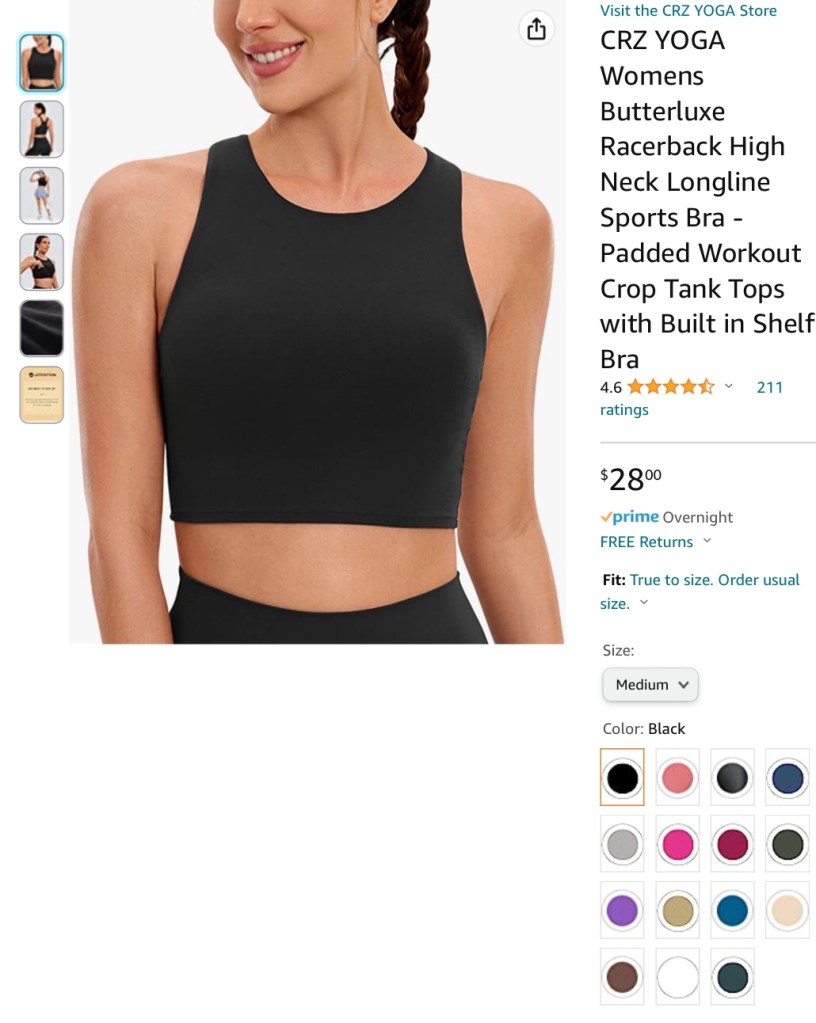Choose the purple color swatch
This screenshot has width=816, height=1023.
(622, 911)
